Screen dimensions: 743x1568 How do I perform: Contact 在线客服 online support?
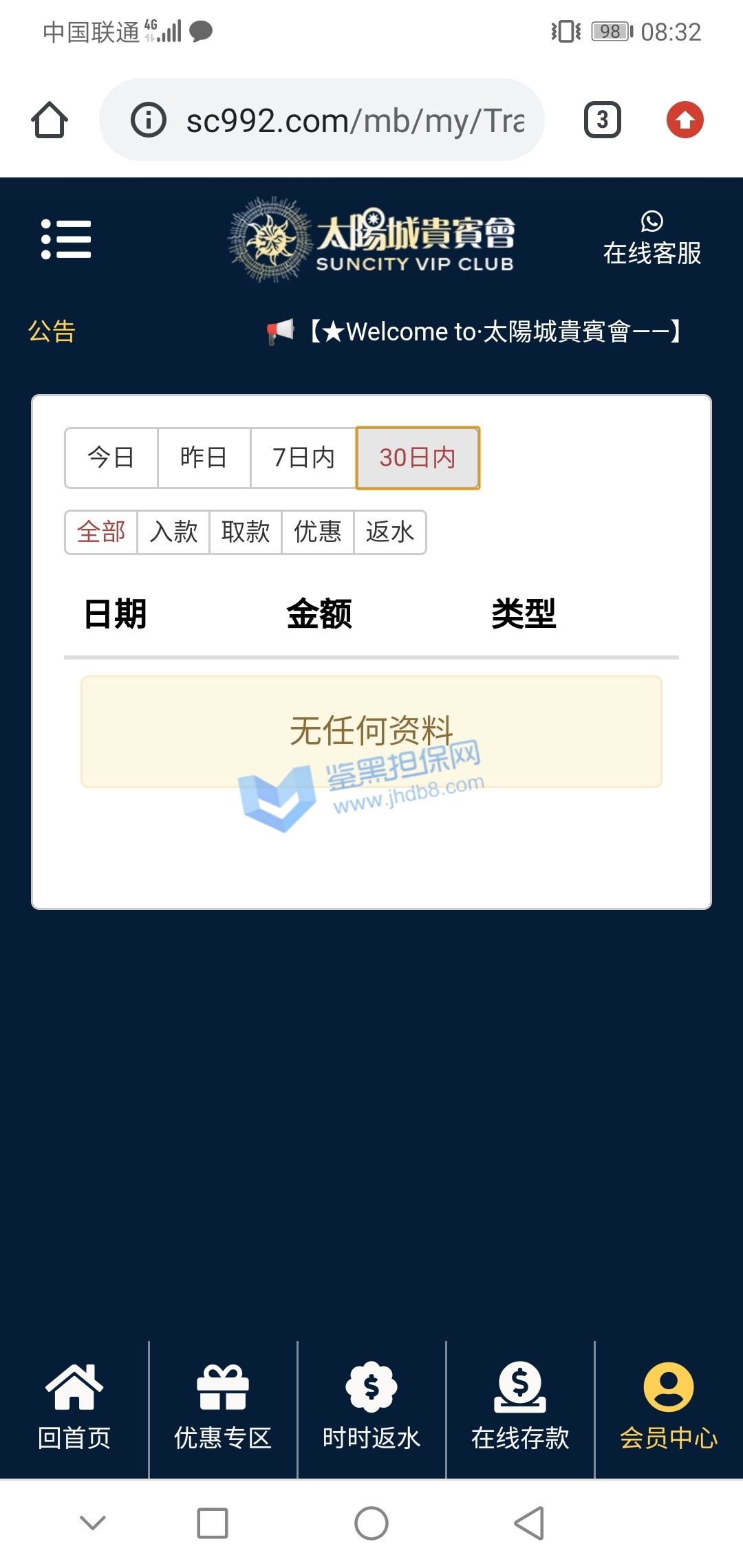point(652,239)
